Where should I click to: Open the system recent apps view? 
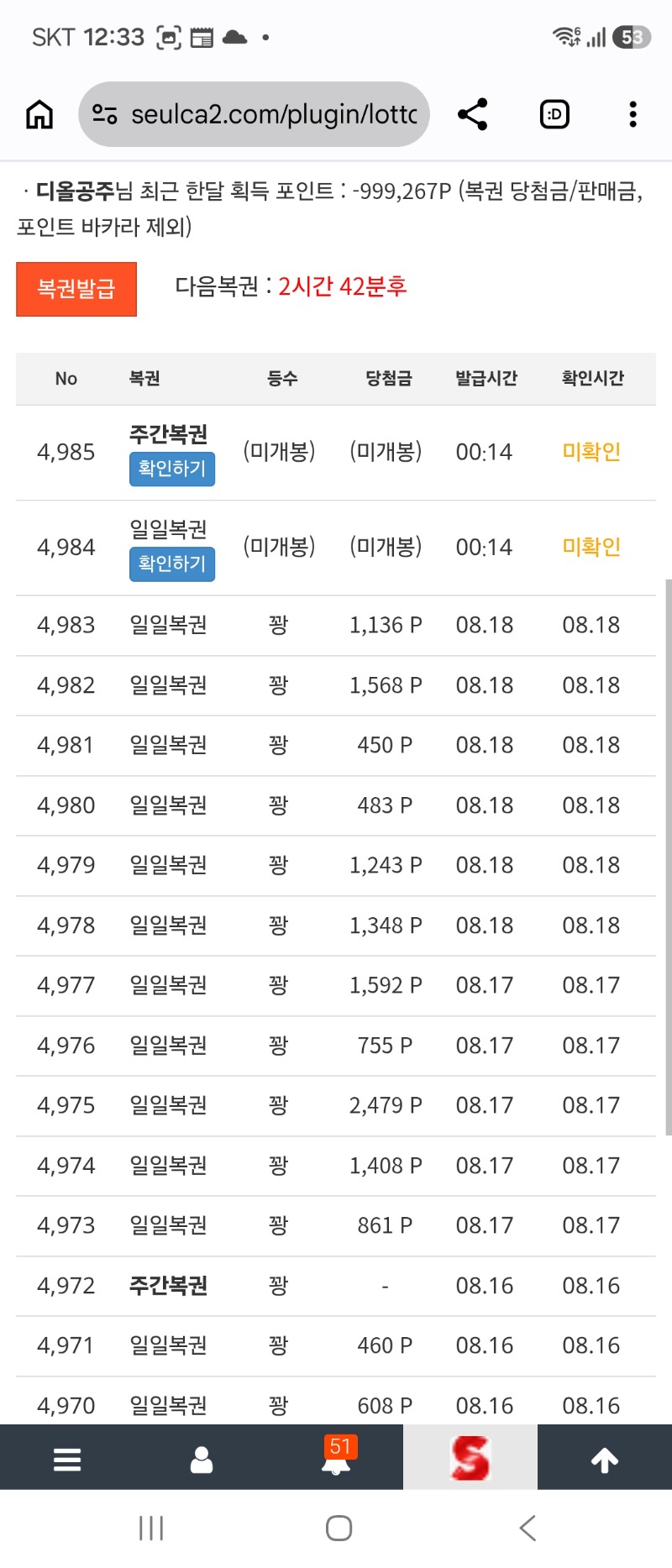(151, 1528)
